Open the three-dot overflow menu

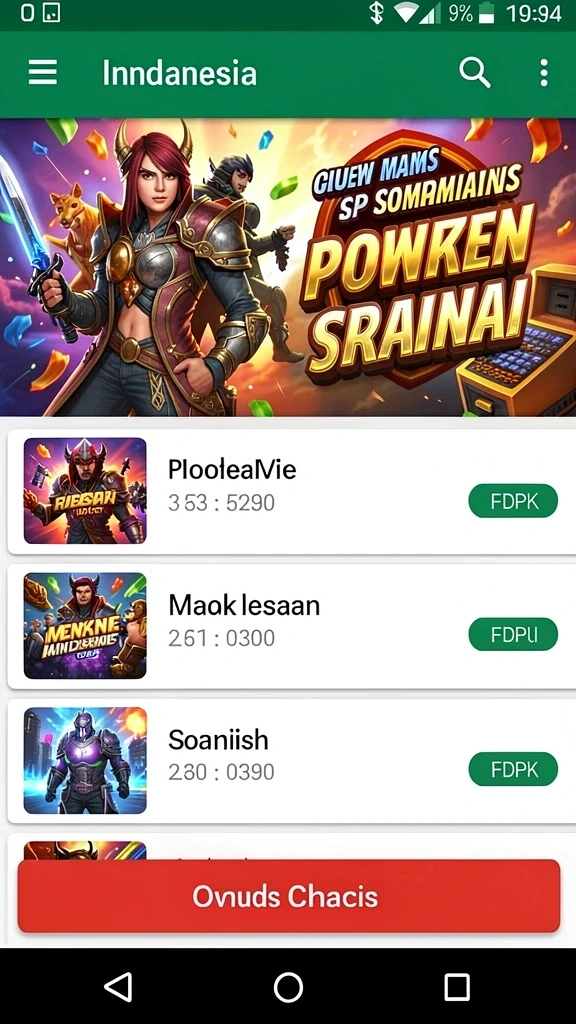click(544, 72)
